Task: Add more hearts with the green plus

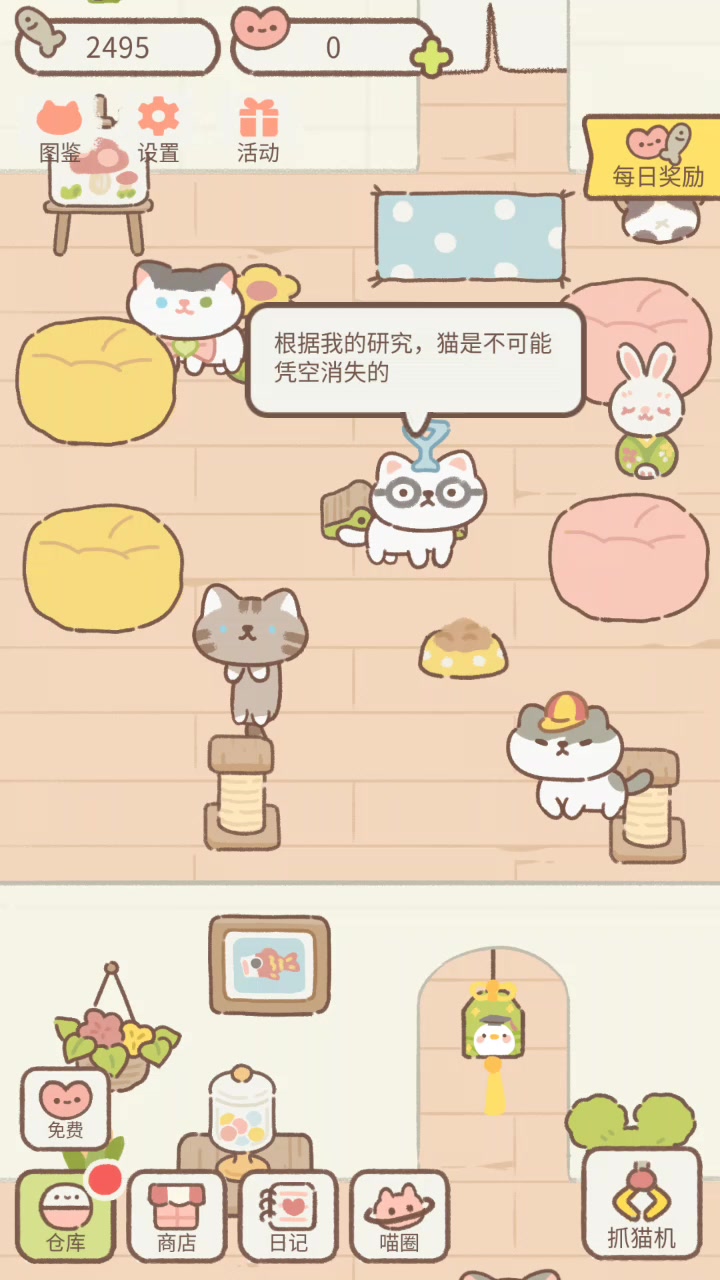Action: point(431,57)
